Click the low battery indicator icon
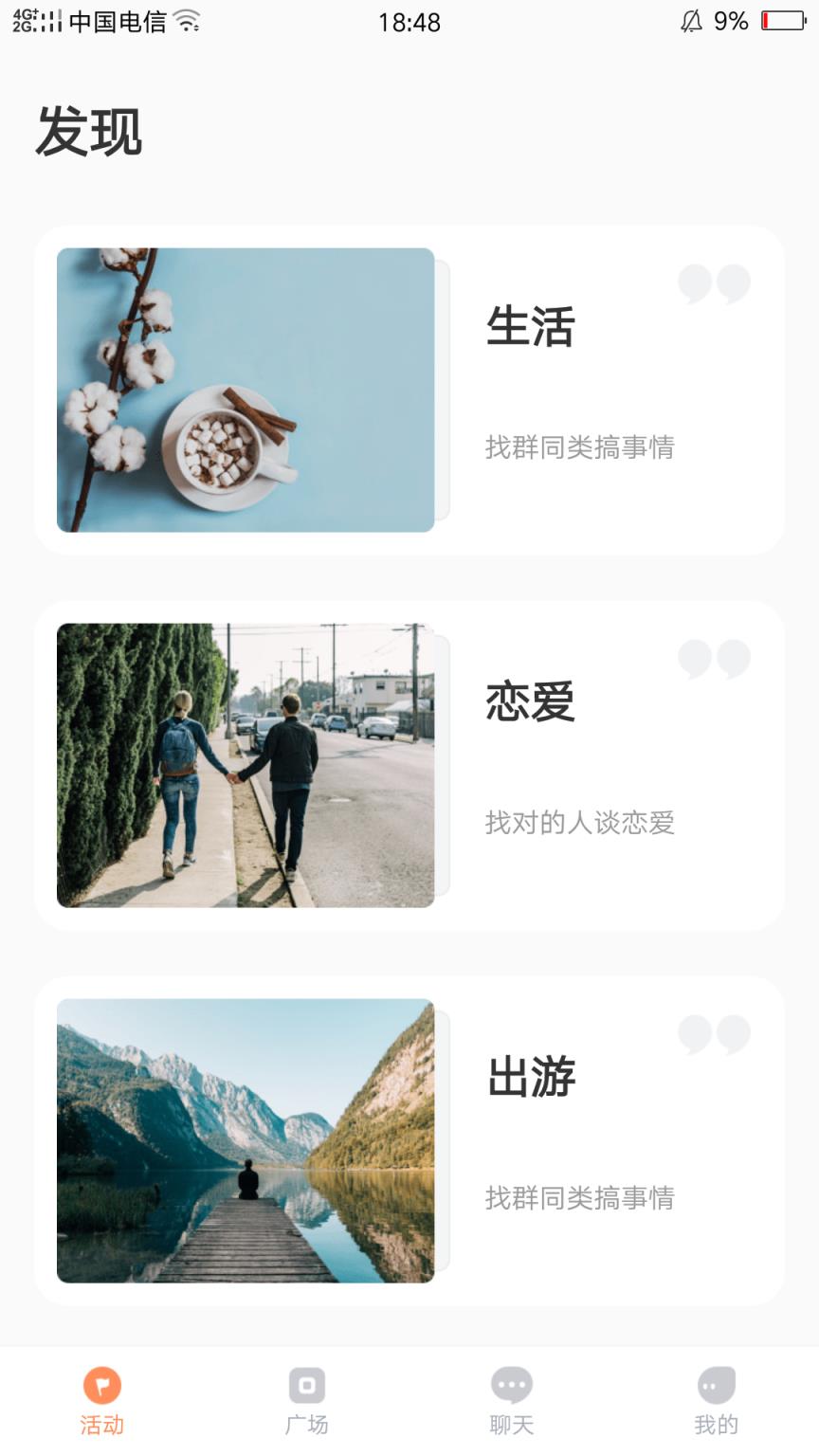This screenshot has width=819, height=1456. point(784,22)
